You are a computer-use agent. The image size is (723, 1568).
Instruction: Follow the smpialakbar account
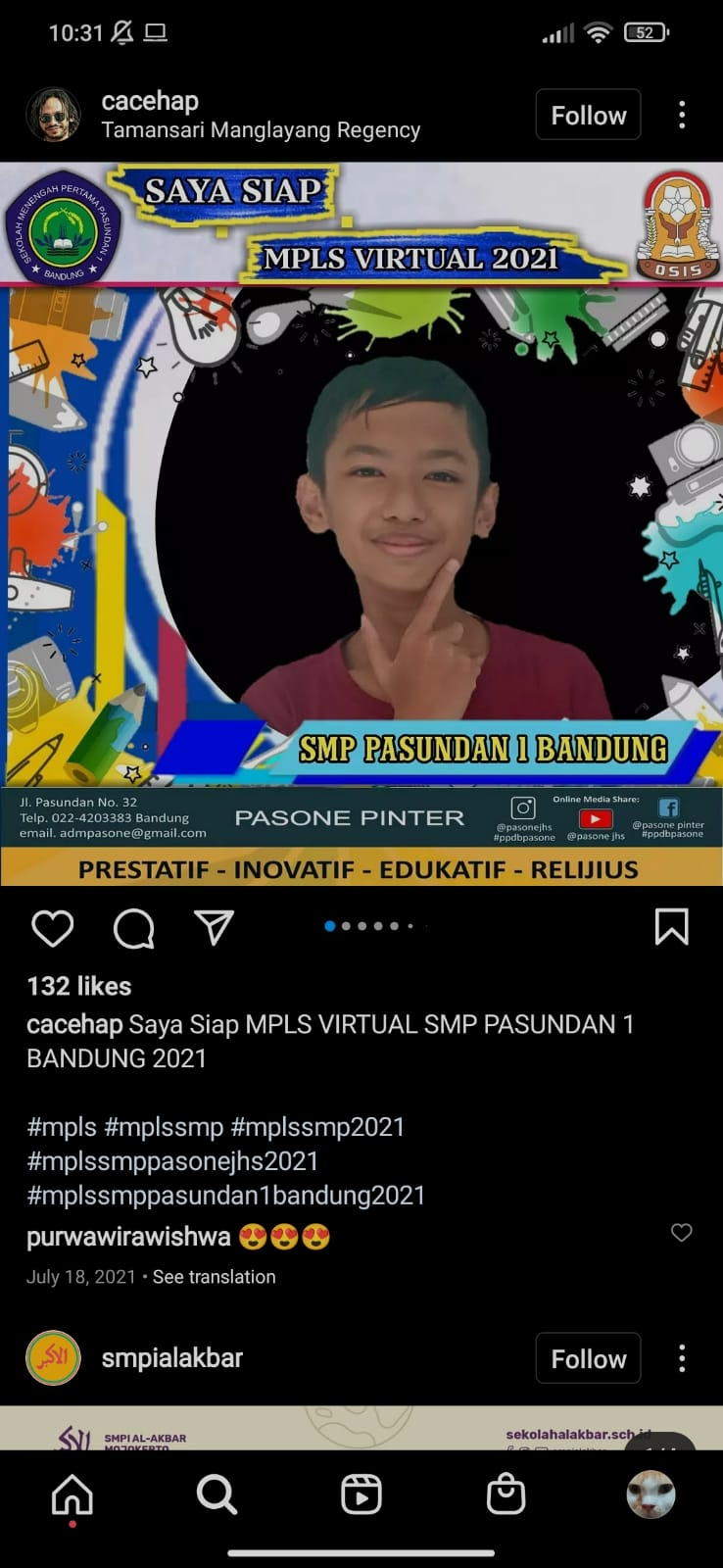click(588, 1358)
